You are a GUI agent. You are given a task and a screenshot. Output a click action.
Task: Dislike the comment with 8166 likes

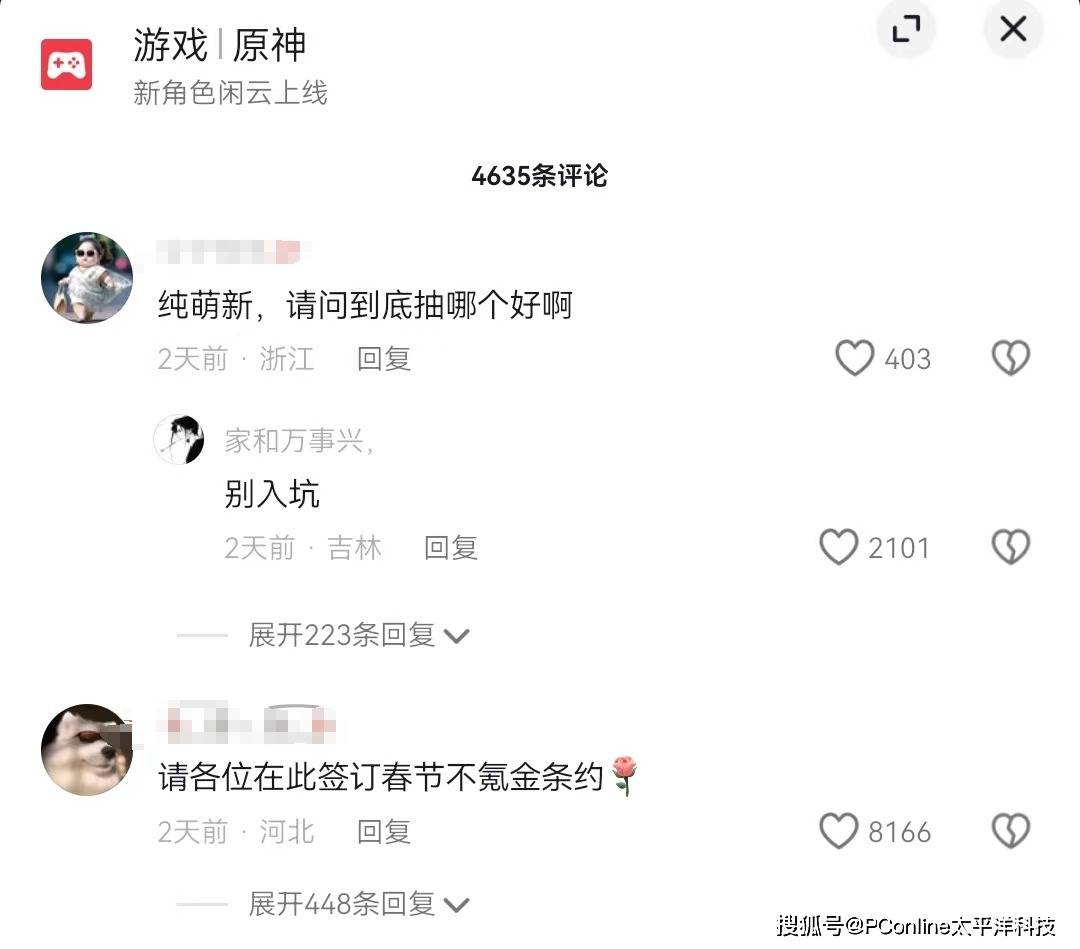click(x=1010, y=831)
